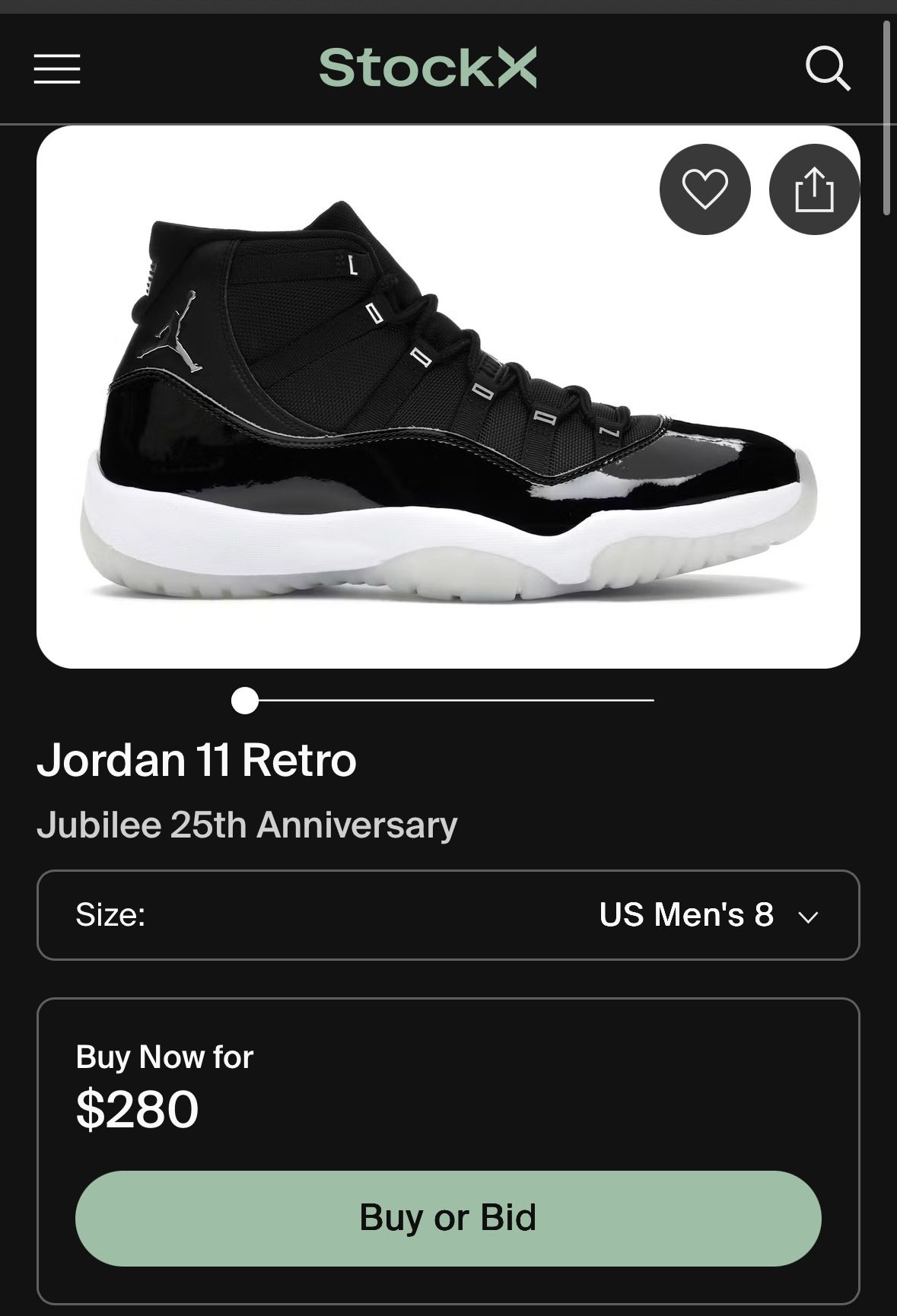Click the chevron next to US Men's 8
Viewport: 897px width, 1316px height.
[x=811, y=916]
